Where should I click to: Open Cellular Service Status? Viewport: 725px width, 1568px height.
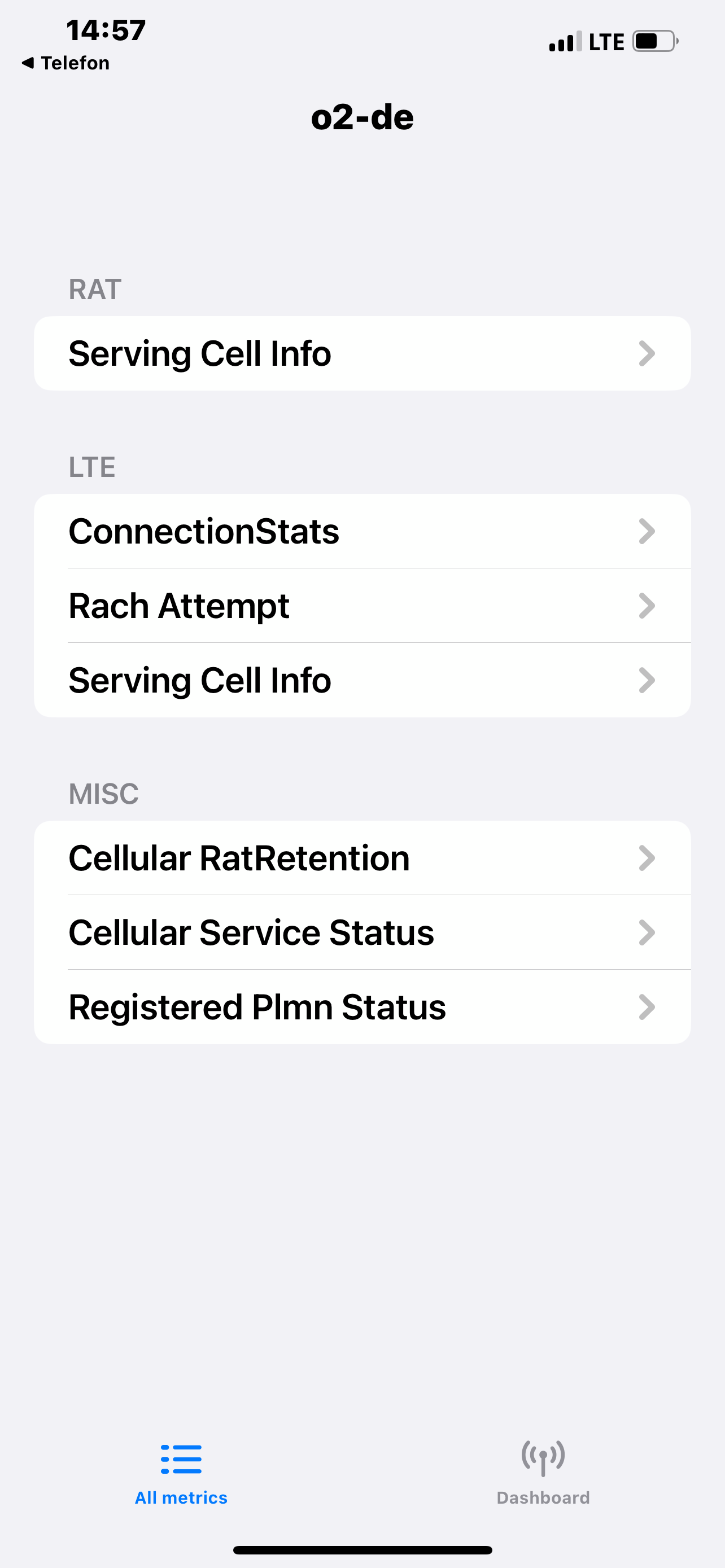point(362,932)
